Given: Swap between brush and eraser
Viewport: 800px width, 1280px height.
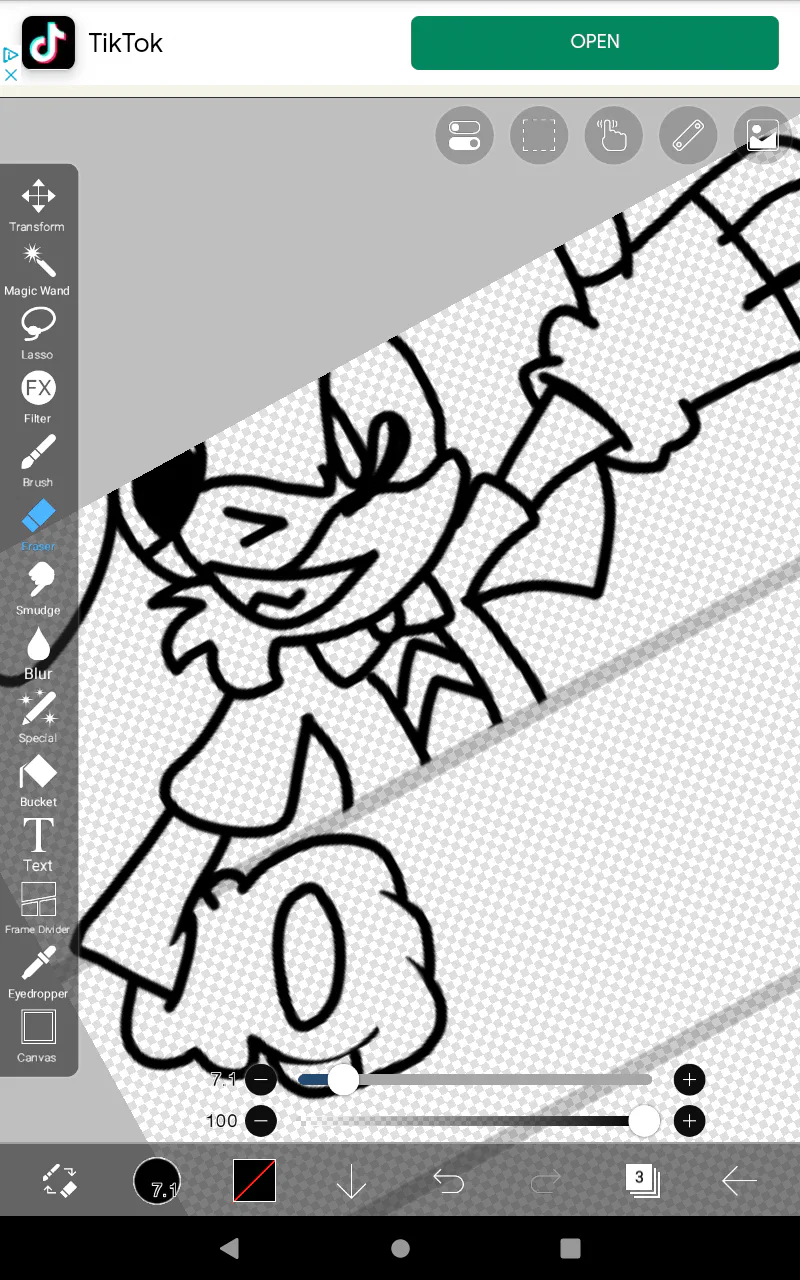Looking at the screenshot, I should click(x=59, y=1181).
